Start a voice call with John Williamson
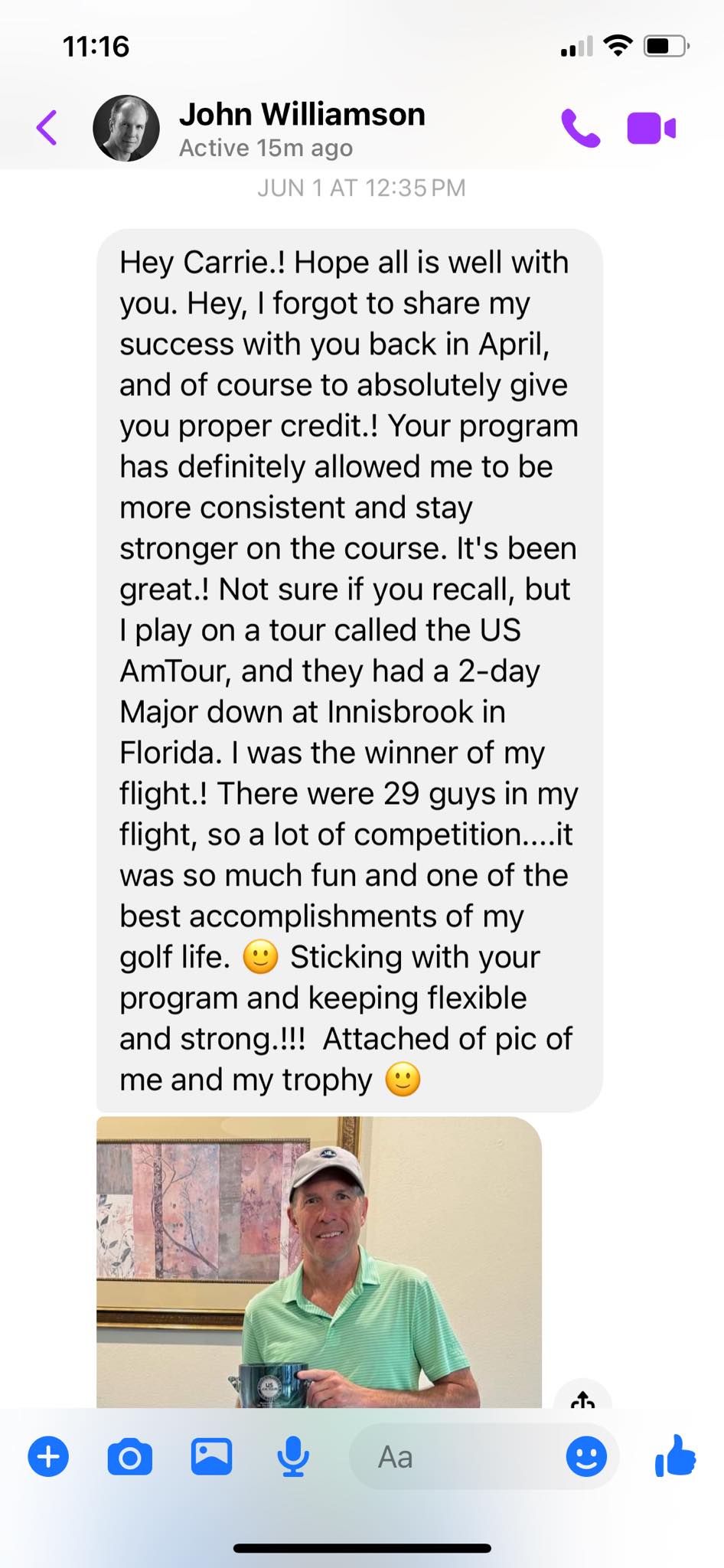 [580, 128]
